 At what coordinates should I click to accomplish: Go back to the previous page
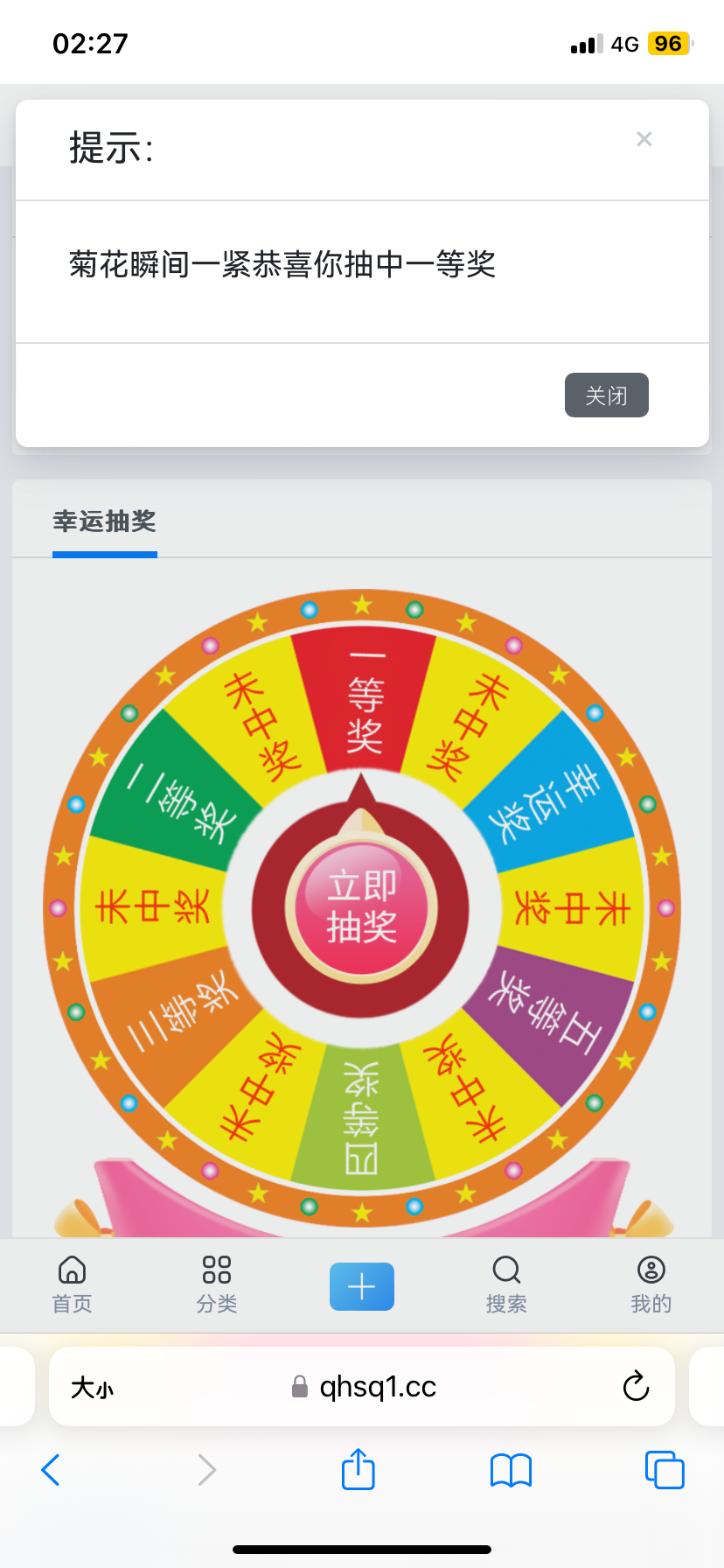[x=51, y=1470]
